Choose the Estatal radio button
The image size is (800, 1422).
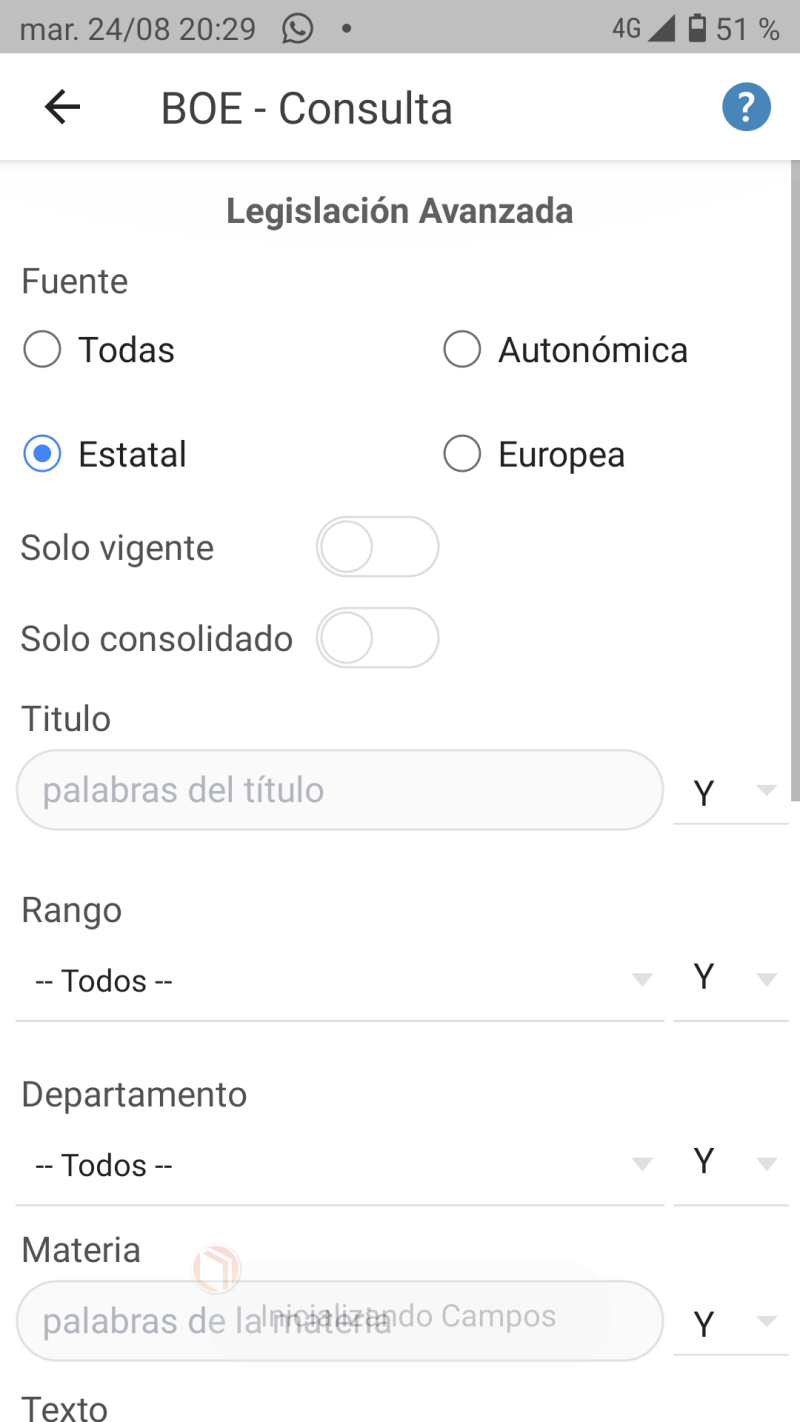(x=43, y=454)
